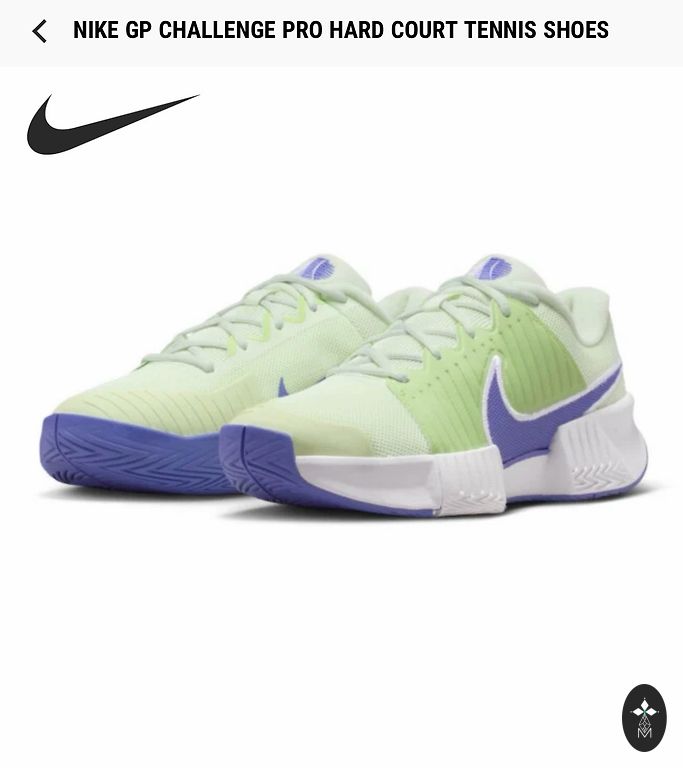The height and width of the screenshot is (768, 683).
Task: Go back from the Nike GP Challenge page
Action: pos(39,32)
